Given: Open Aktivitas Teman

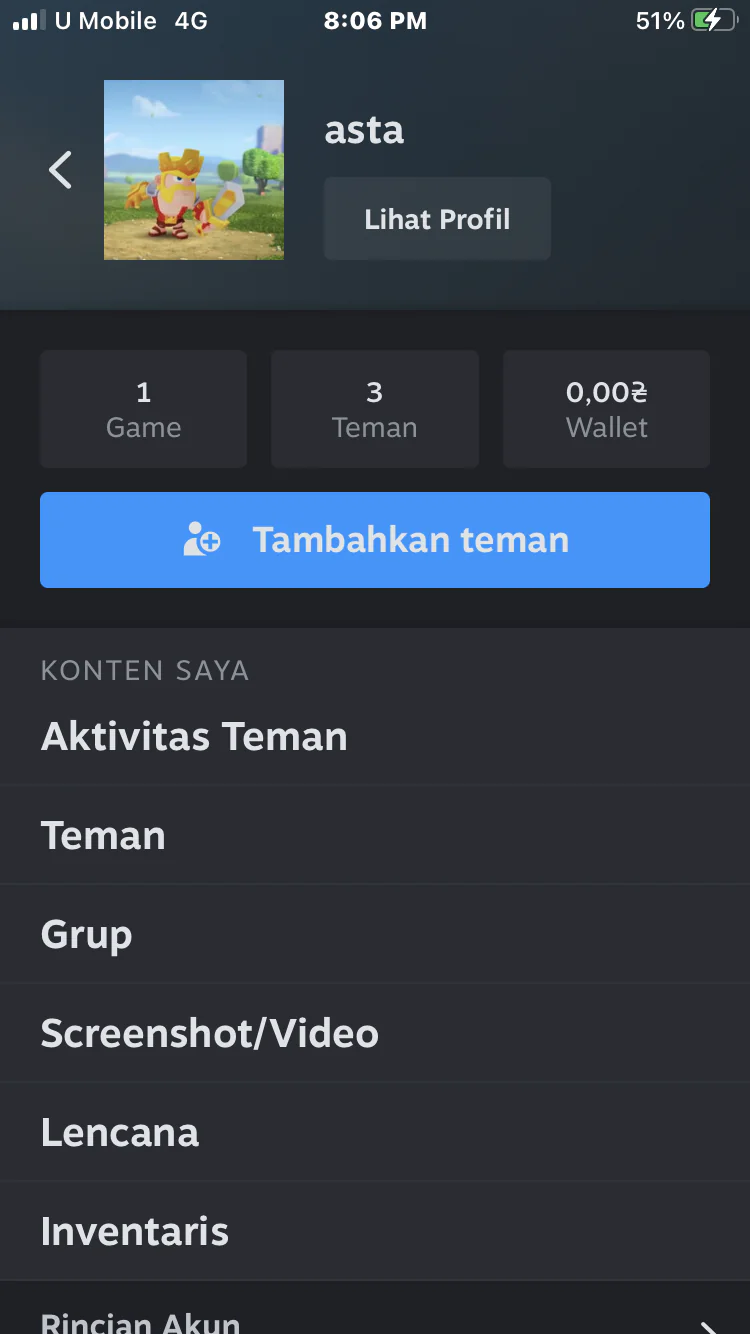Looking at the screenshot, I should click(375, 737).
